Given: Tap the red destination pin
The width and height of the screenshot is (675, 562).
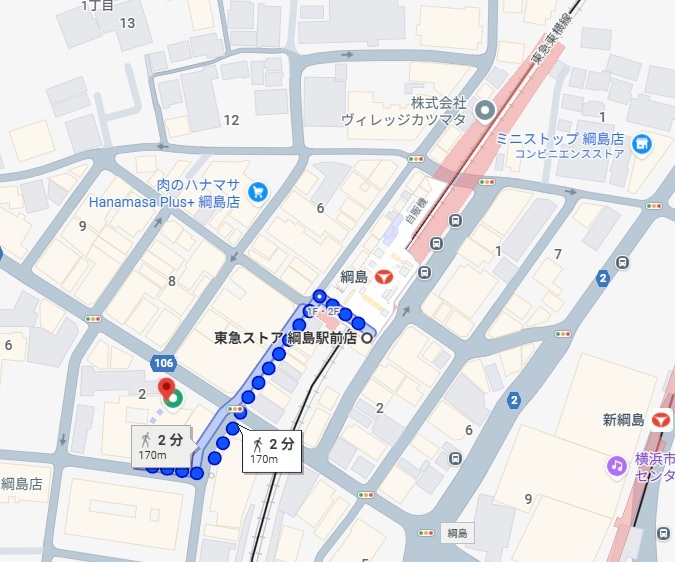Looking at the screenshot, I should coord(167,389).
